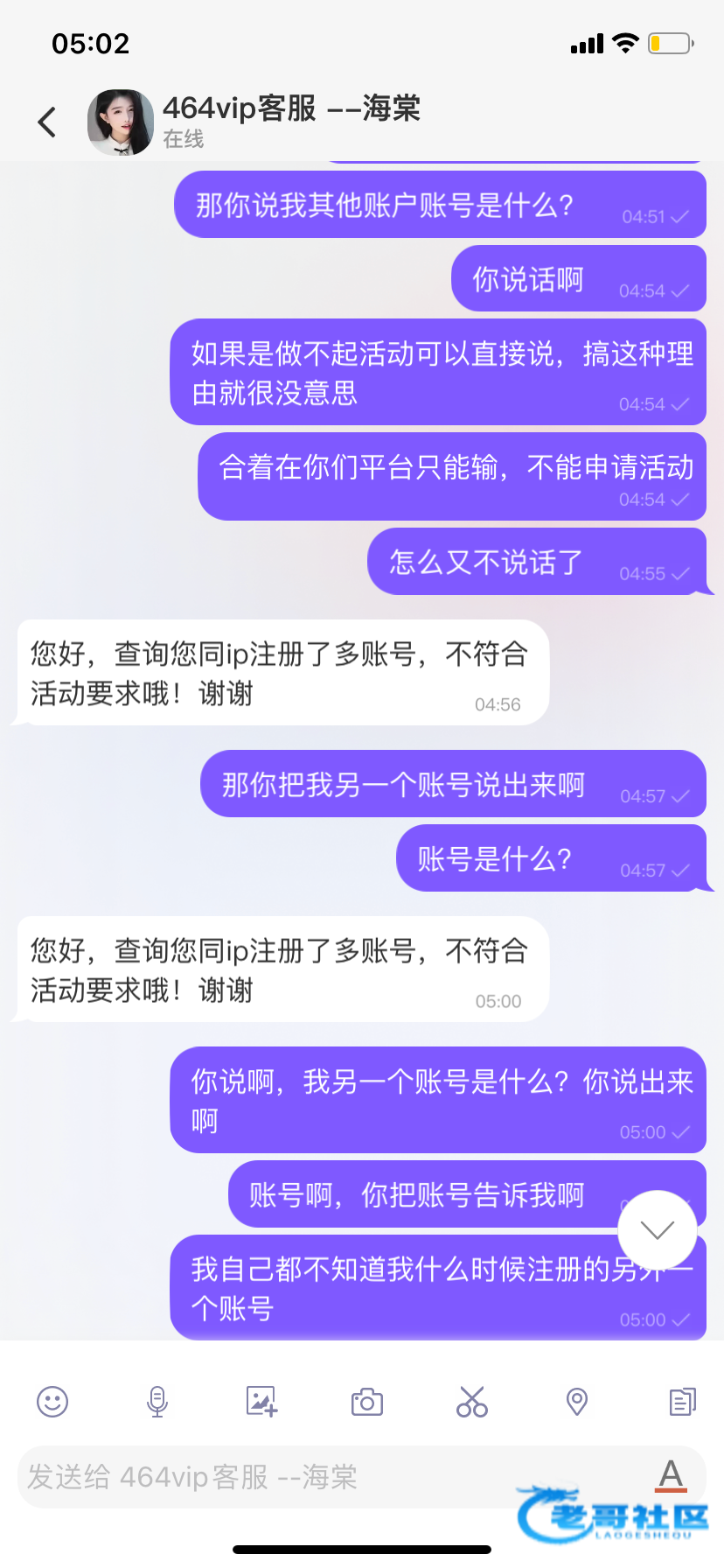Tap the scissors screenshot icon

(472, 1402)
